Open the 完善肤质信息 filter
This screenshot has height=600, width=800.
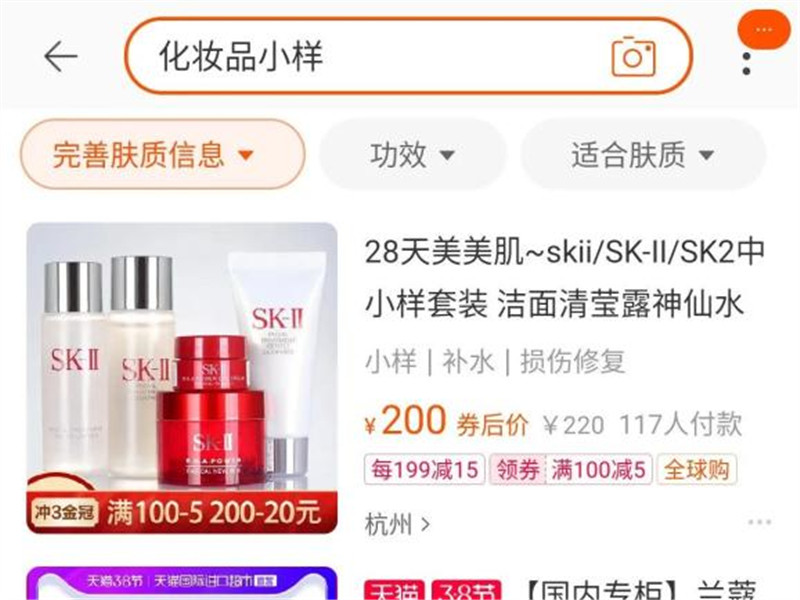[162, 155]
